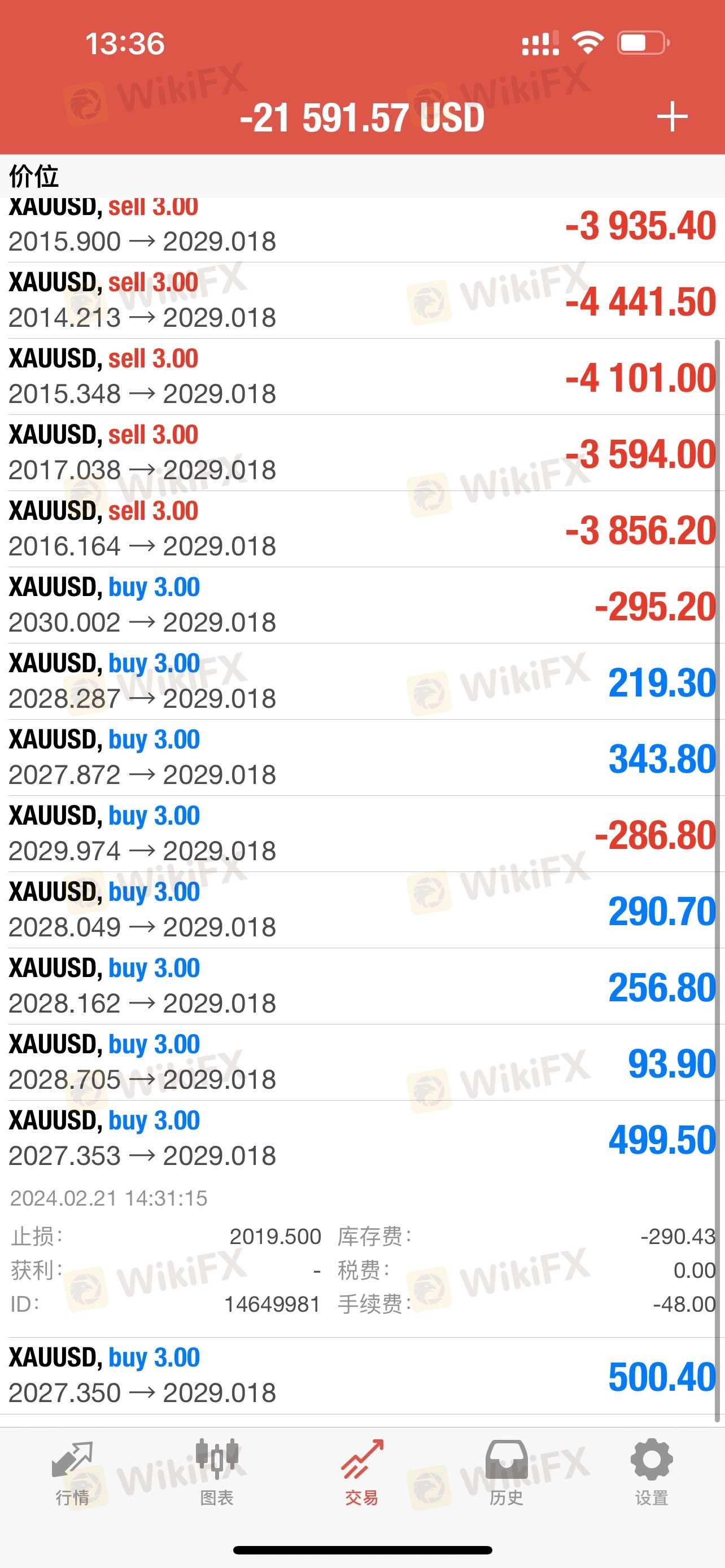Viewport: 725px width, 1568px height.
Task: Expand the sell position opened at 2015.348
Action: coord(362,377)
